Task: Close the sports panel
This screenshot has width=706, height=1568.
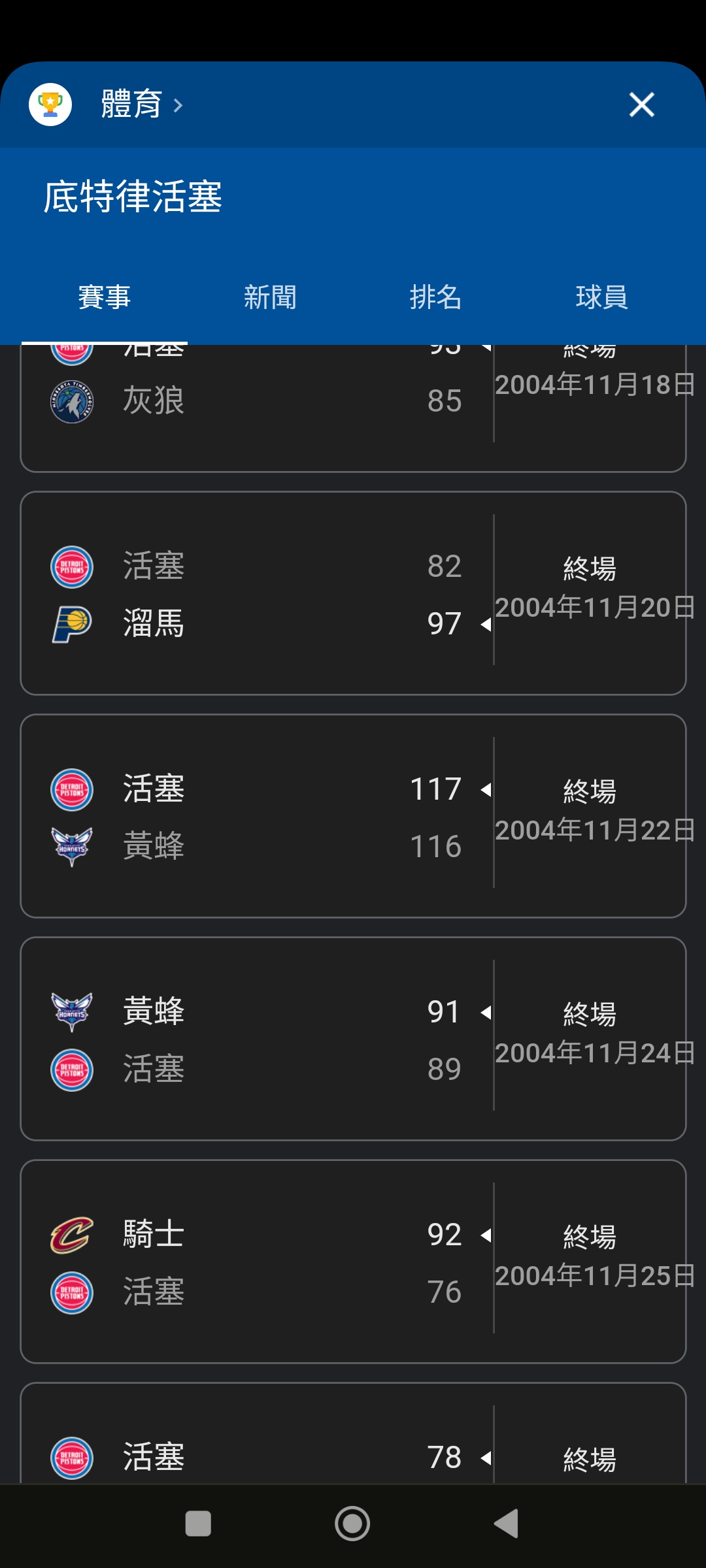Action: click(x=641, y=105)
